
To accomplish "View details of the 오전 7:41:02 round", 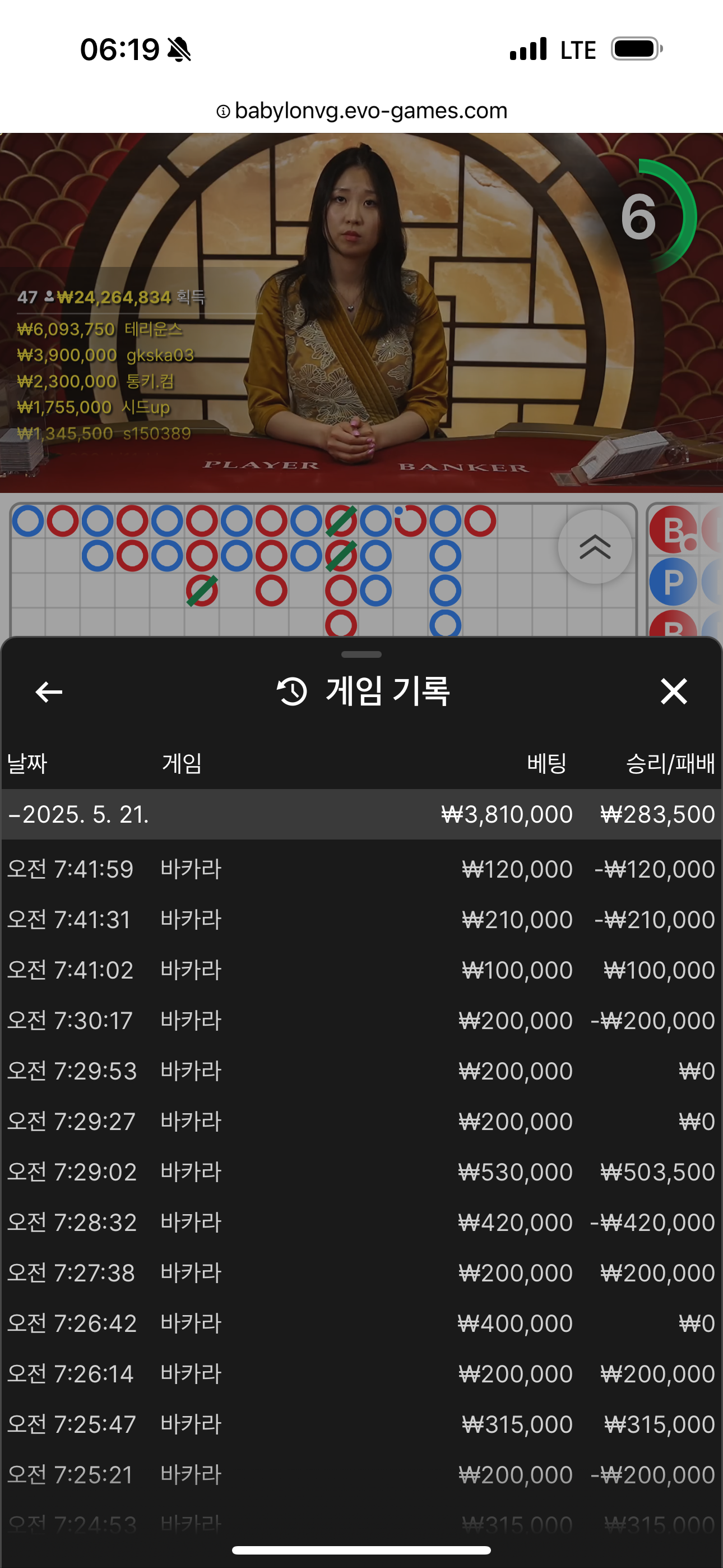I will point(361,970).
